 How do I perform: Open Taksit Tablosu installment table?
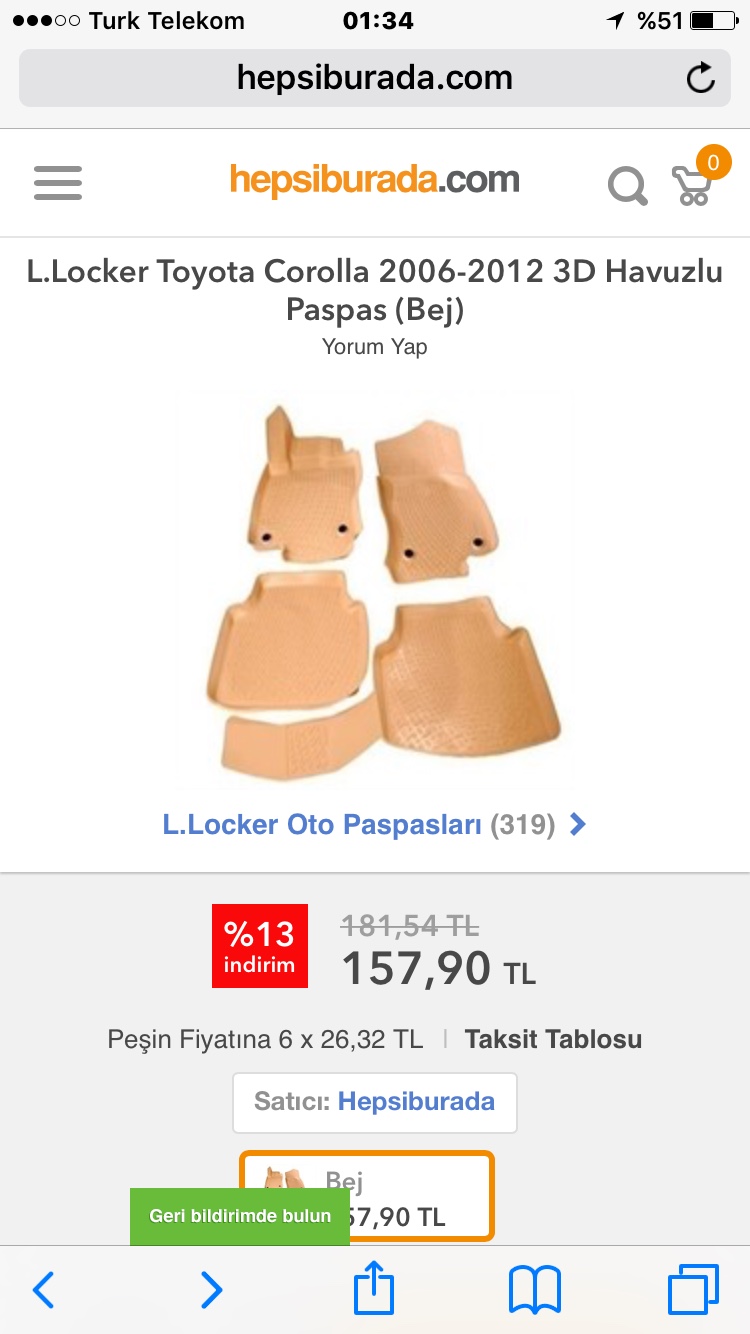(553, 1039)
